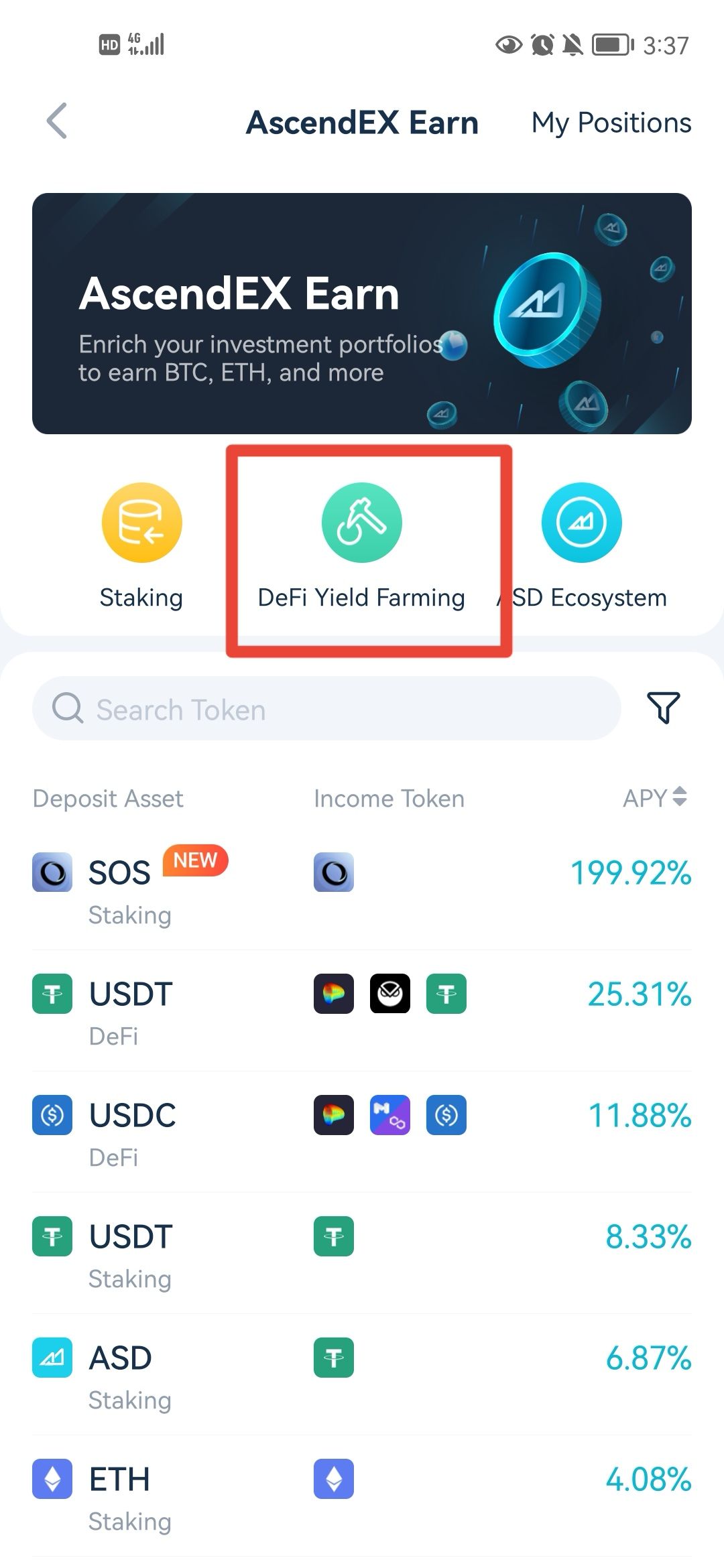
Task: Open My Positions
Action: (611, 123)
